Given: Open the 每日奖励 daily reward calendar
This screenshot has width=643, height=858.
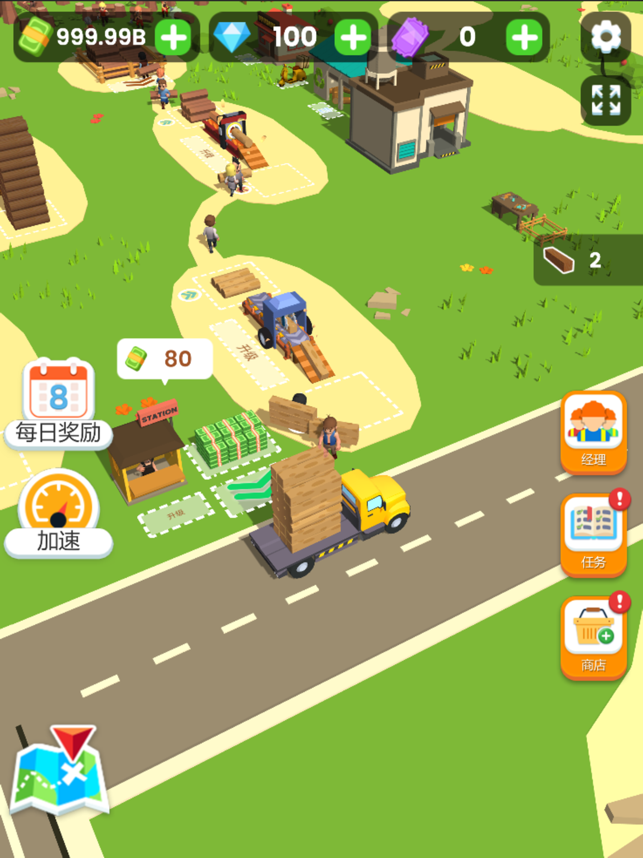Looking at the screenshot, I should pyautogui.click(x=59, y=401).
